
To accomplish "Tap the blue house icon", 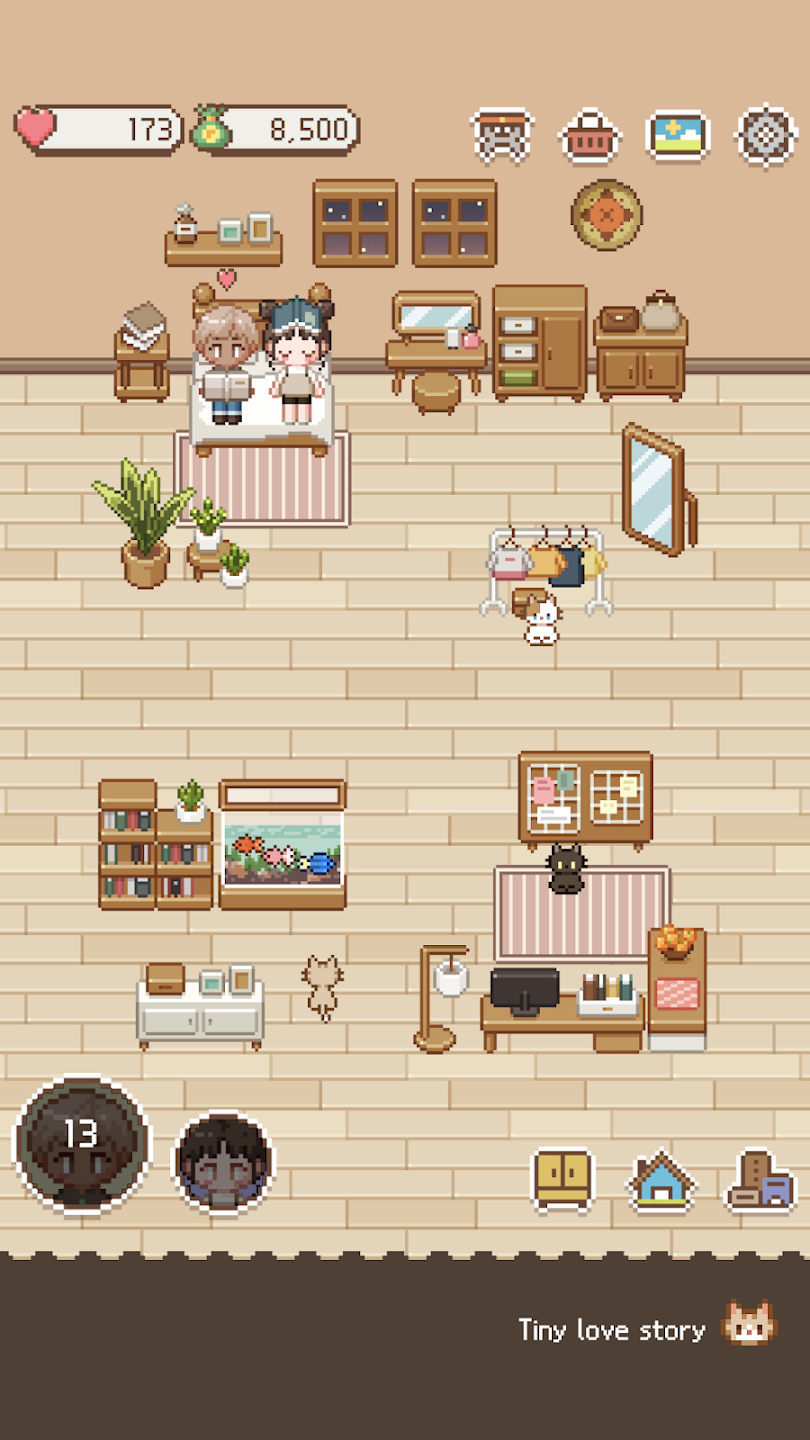I will click(661, 1180).
